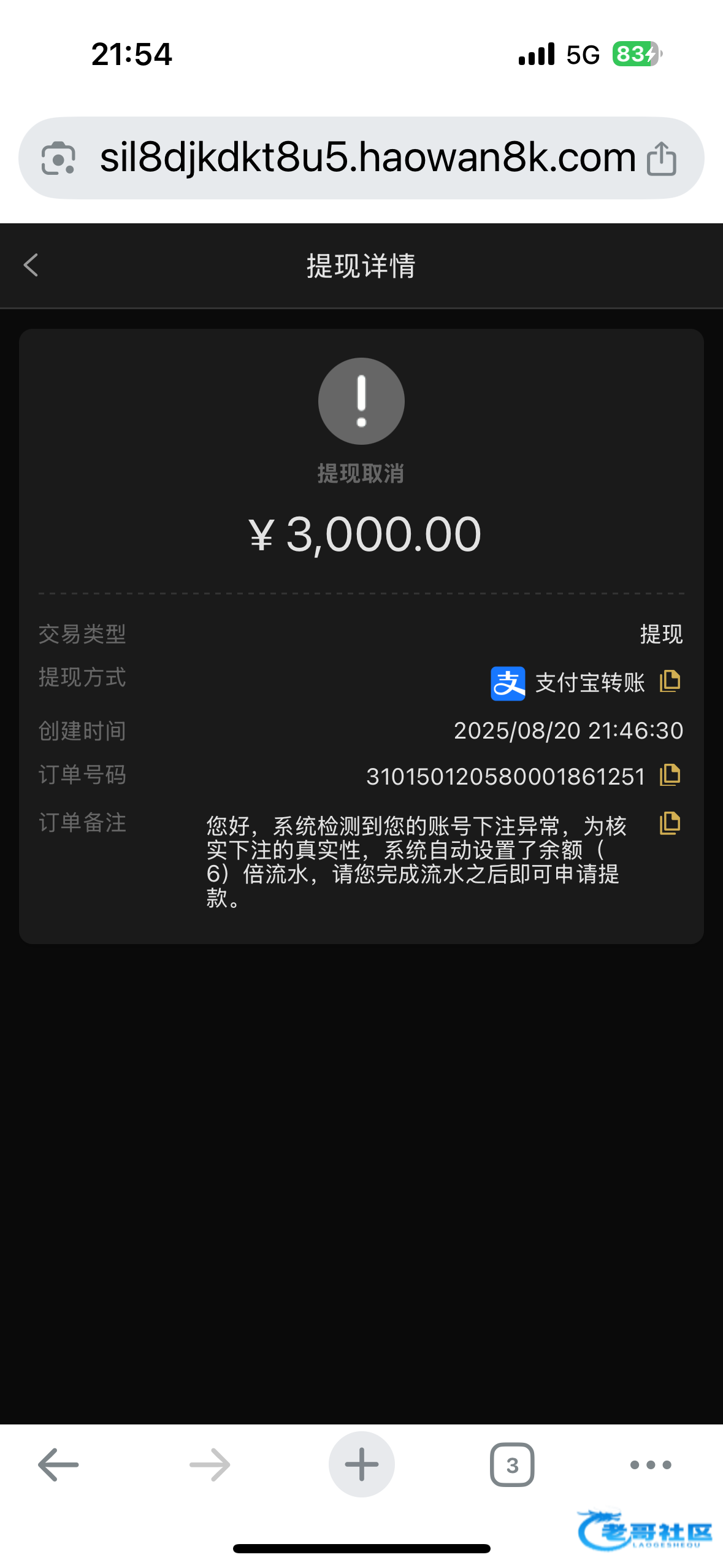The height and width of the screenshot is (1568, 723).
Task: Copy the 订单备注 order remark text
Action: tap(670, 823)
